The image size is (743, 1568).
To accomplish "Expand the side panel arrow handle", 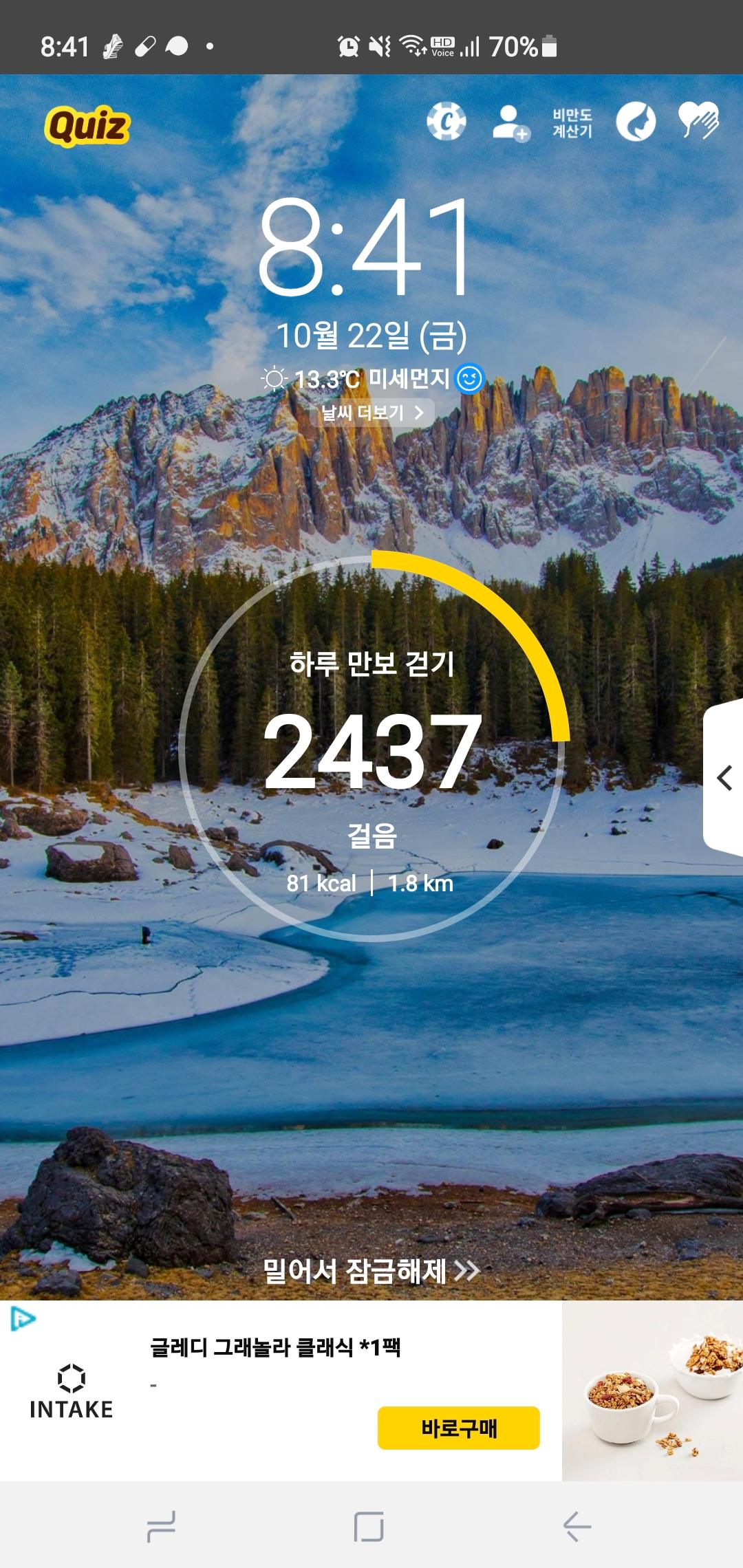I will 724,778.
